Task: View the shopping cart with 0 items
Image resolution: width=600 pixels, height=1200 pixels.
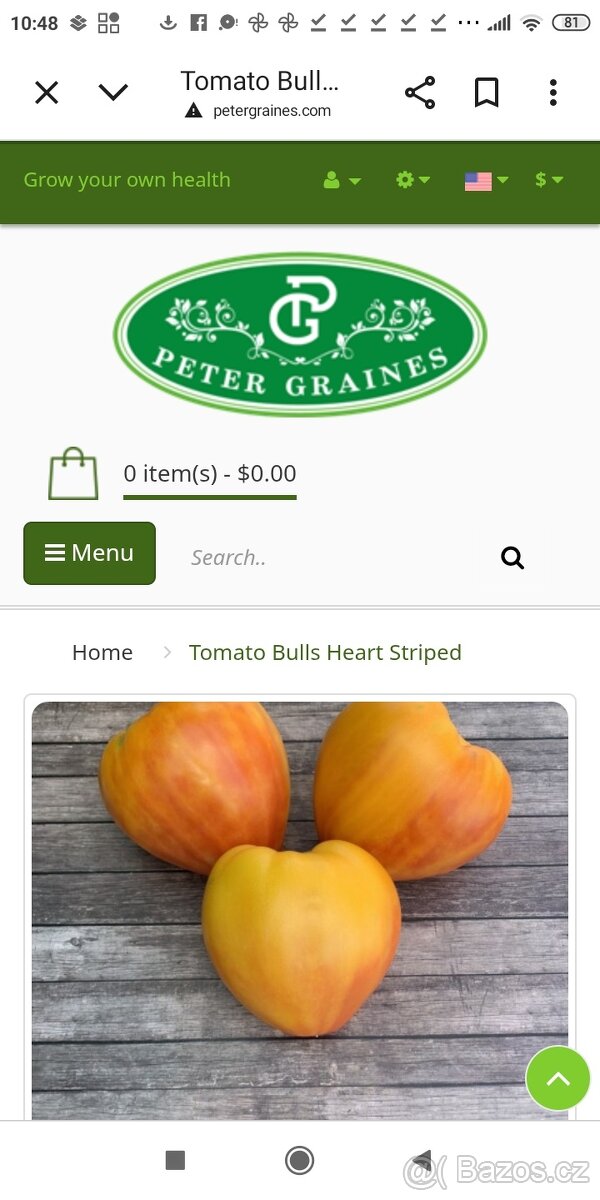Action: [209, 474]
